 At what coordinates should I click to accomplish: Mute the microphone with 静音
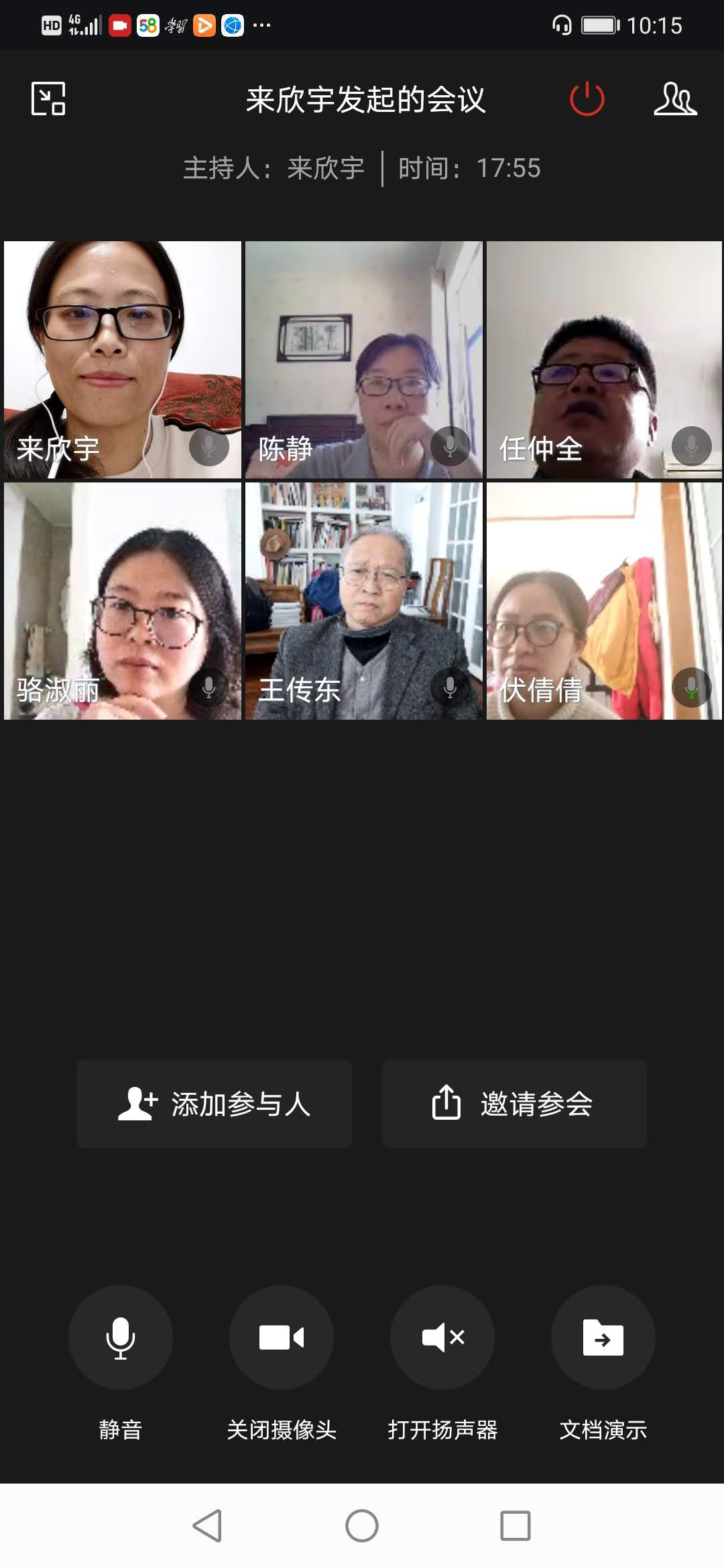(121, 1337)
